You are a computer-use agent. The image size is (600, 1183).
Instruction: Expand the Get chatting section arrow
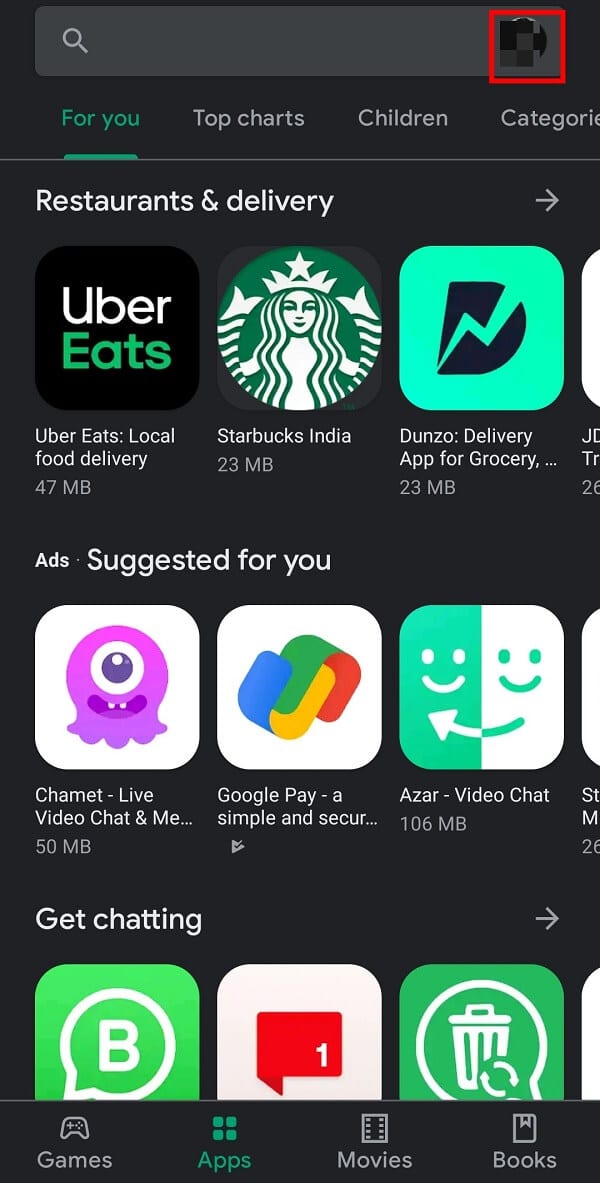pyautogui.click(x=546, y=918)
